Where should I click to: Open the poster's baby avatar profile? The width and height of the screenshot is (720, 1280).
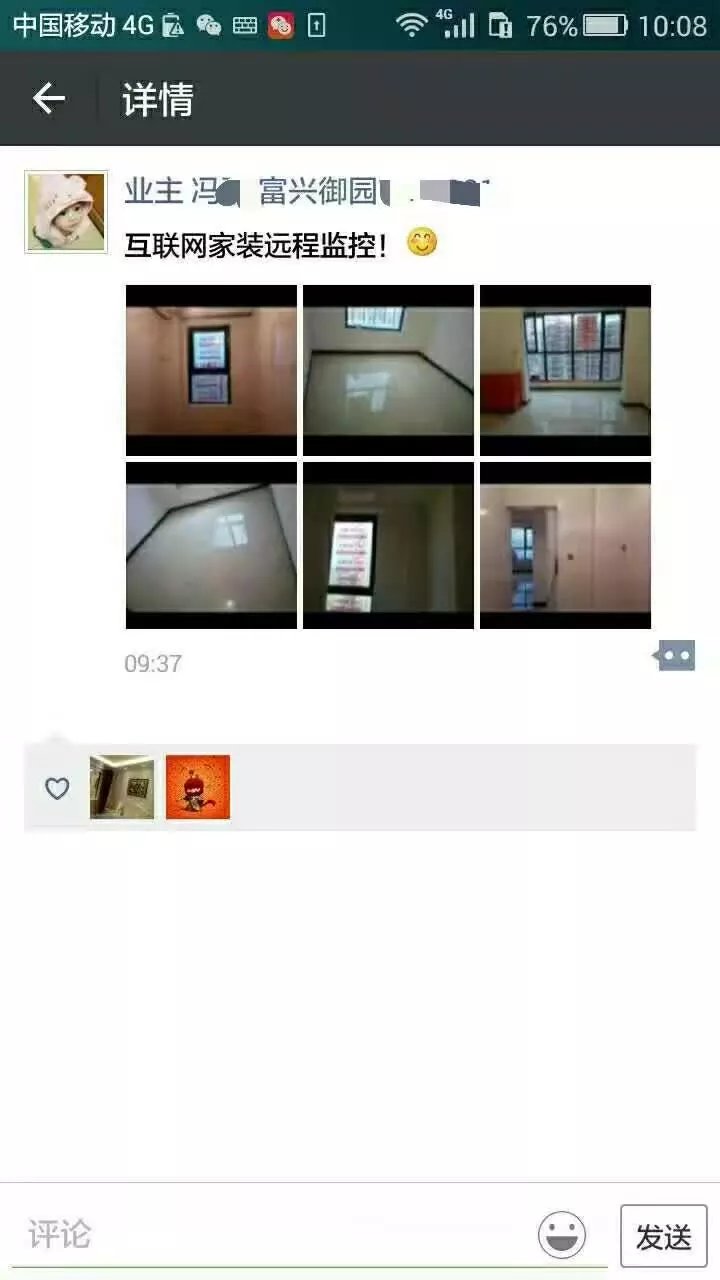coord(66,211)
